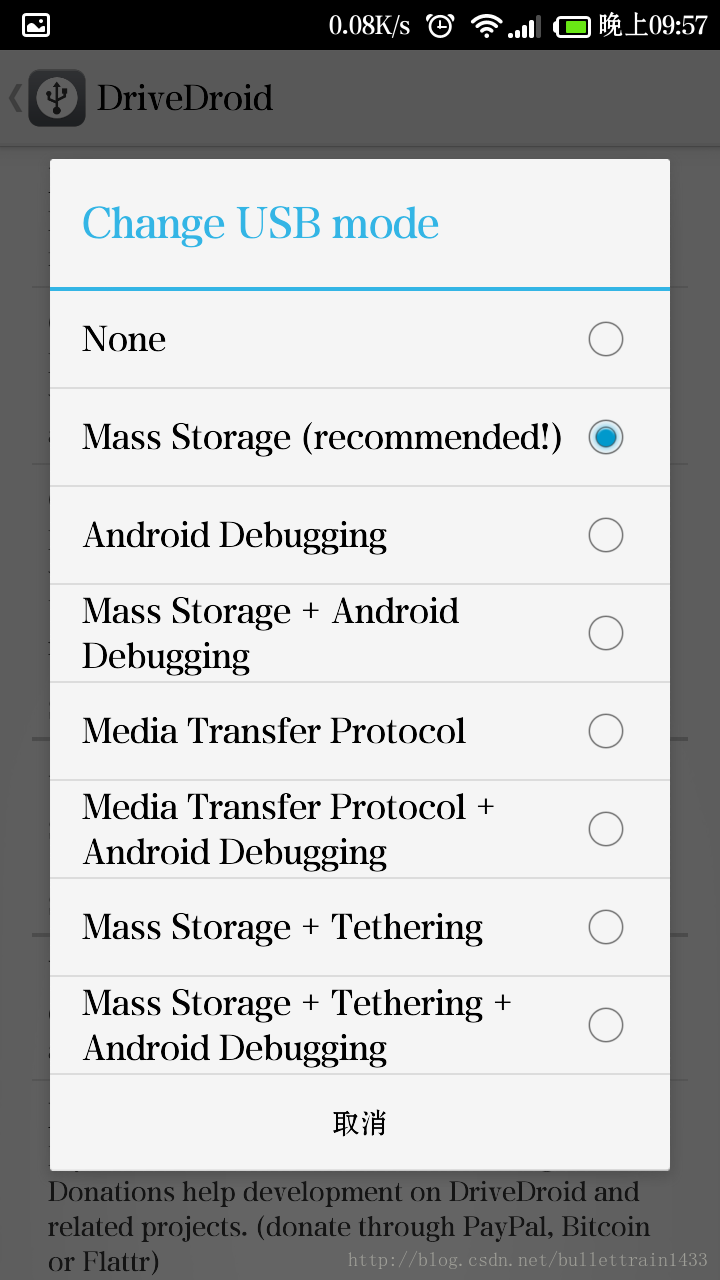Pick Mass Storage + Android Debugging
Viewport: 720px width, 1280px height.
360,633
